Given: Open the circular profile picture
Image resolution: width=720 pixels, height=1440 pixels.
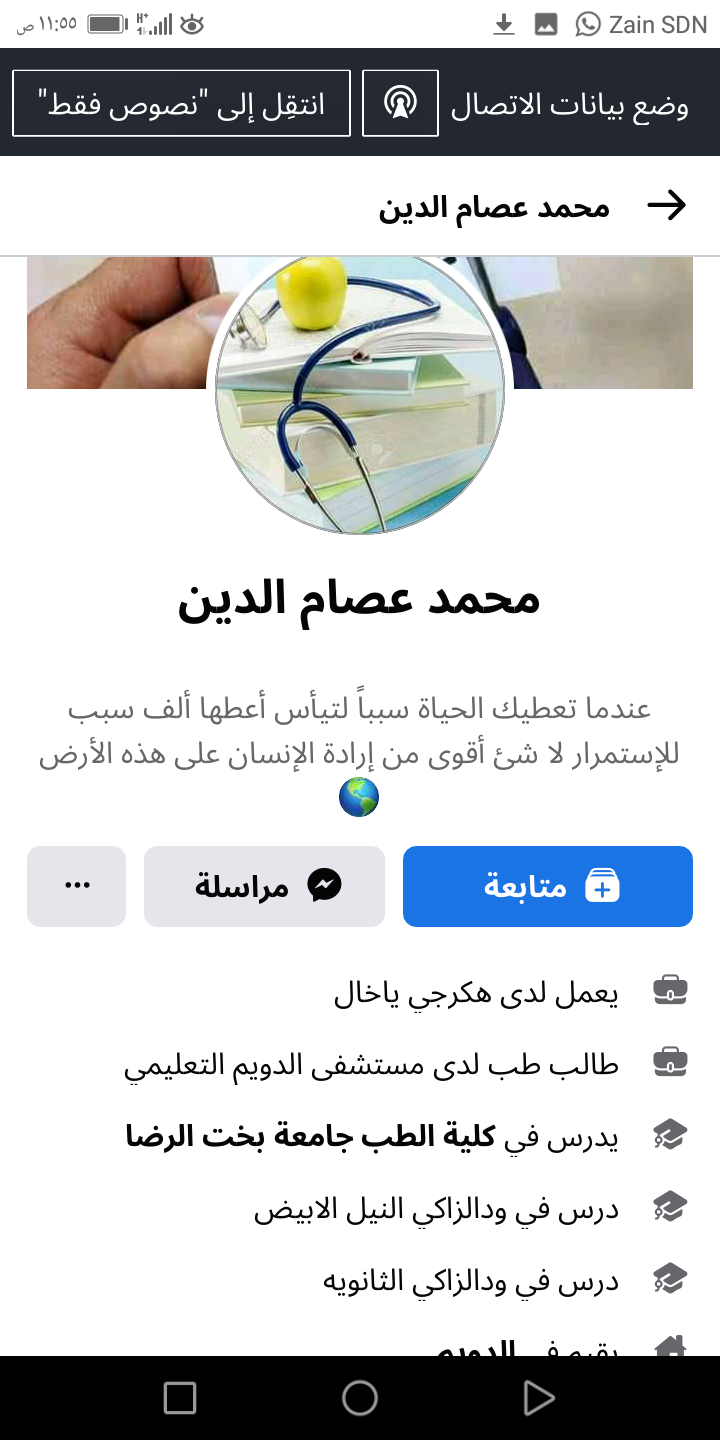Looking at the screenshot, I should click(x=360, y=395).
